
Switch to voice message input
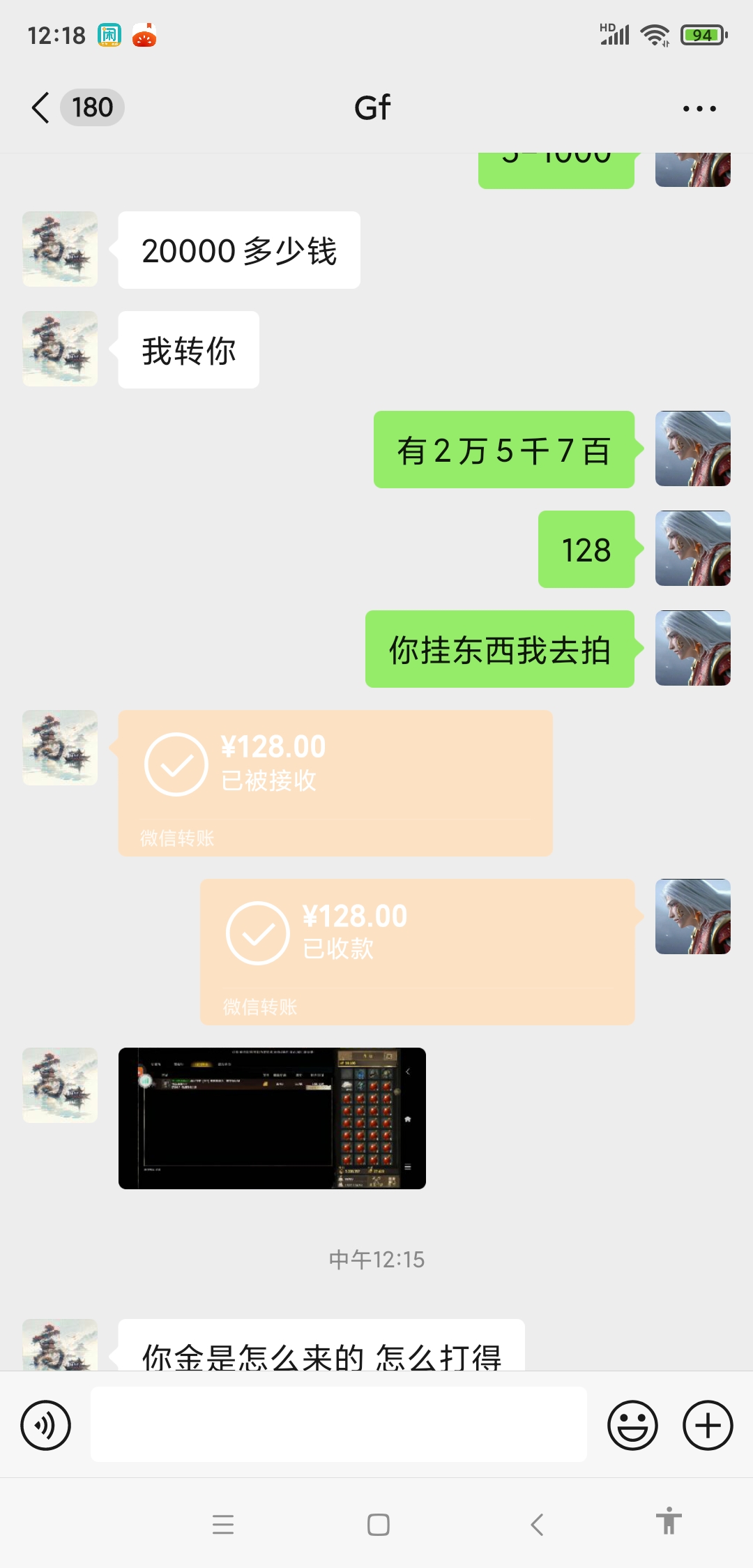click(46, 1425)
